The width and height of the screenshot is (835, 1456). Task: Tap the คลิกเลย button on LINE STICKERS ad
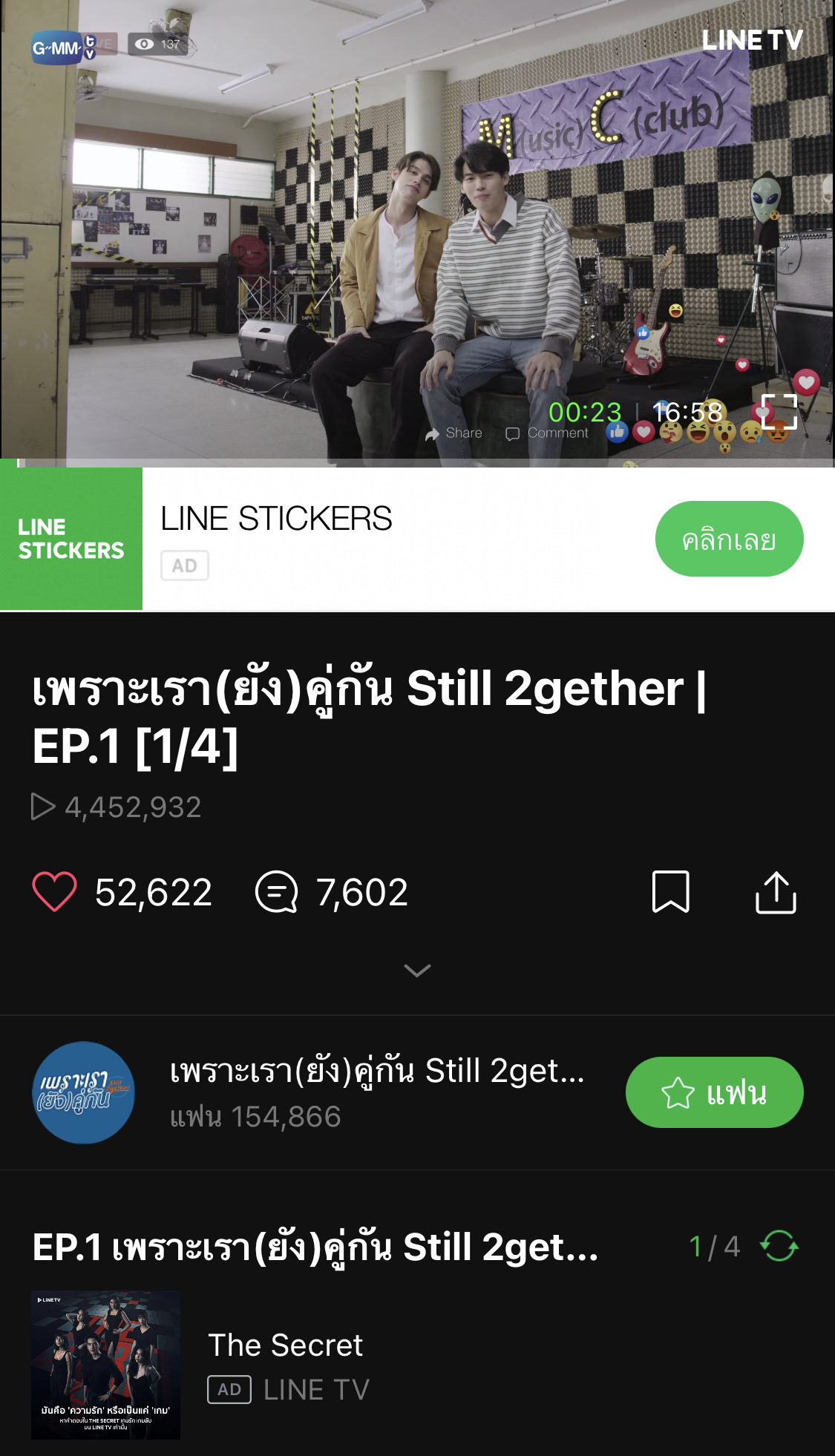point(728,539)
